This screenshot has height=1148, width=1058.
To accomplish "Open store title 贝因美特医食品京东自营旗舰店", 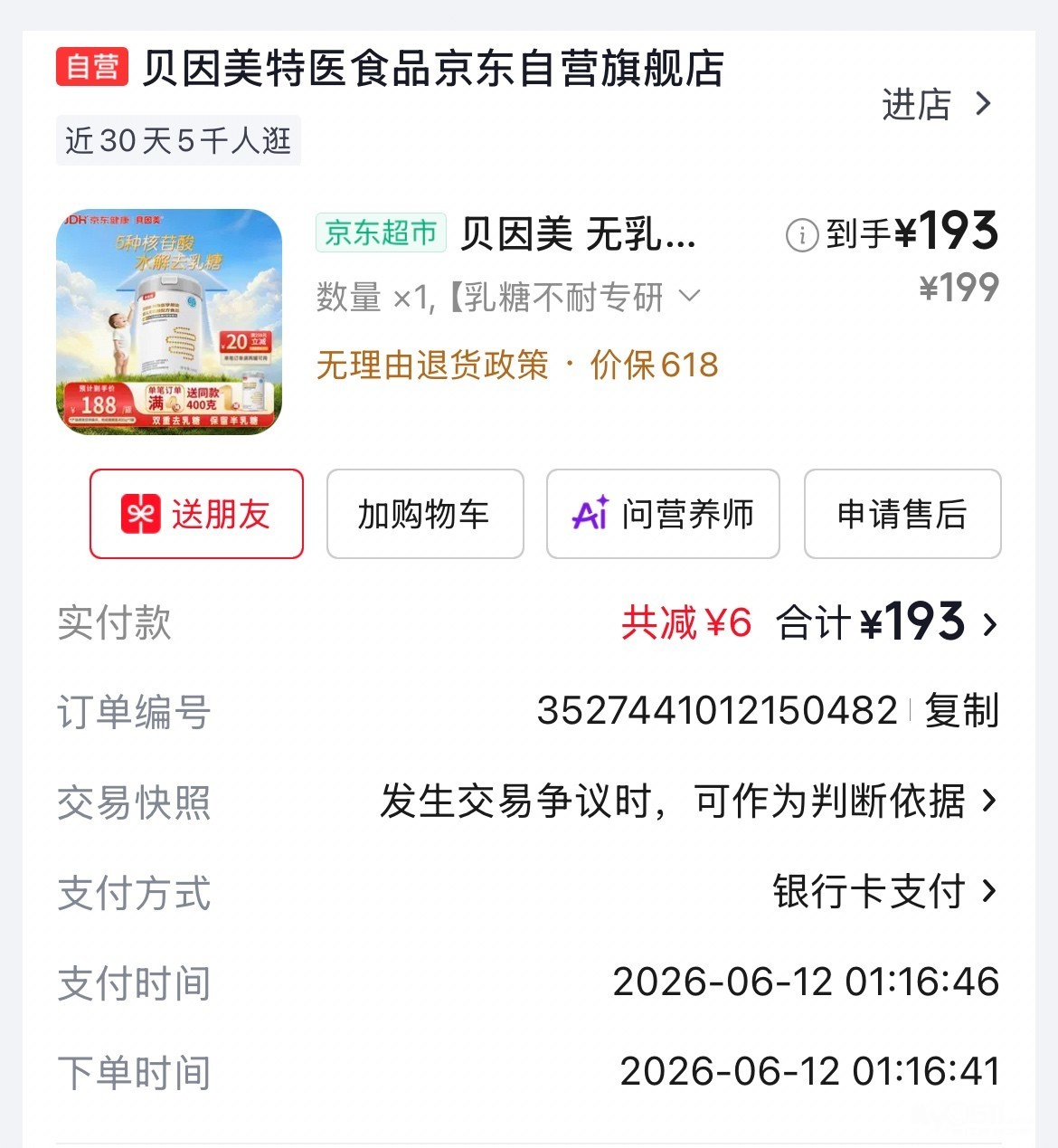I will point(433,69).
